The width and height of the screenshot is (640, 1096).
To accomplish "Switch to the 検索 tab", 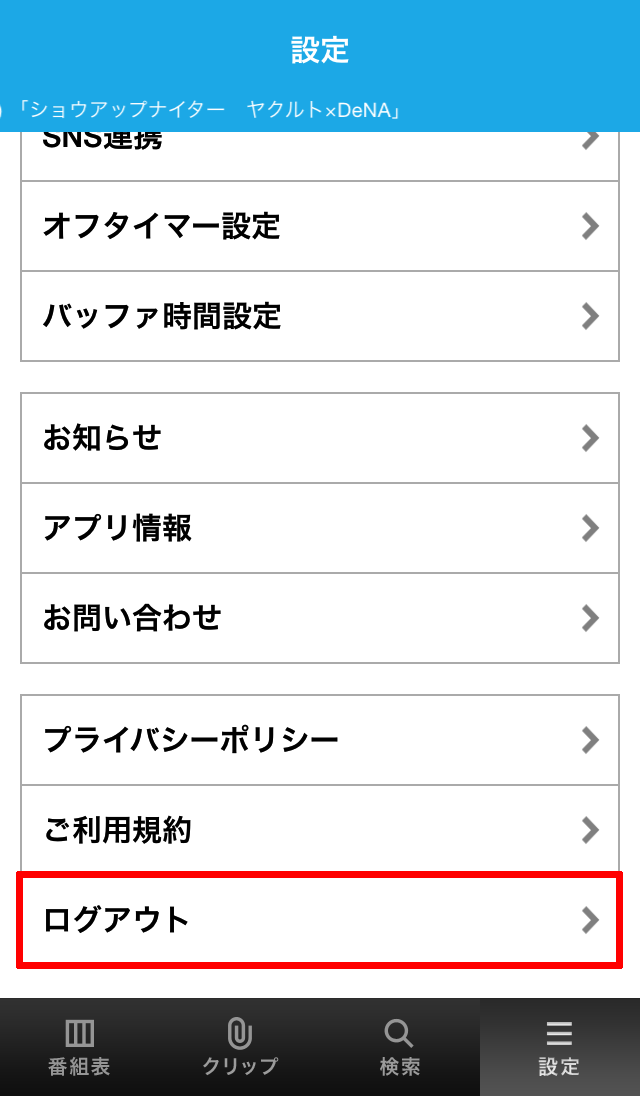I will 400,1047.
